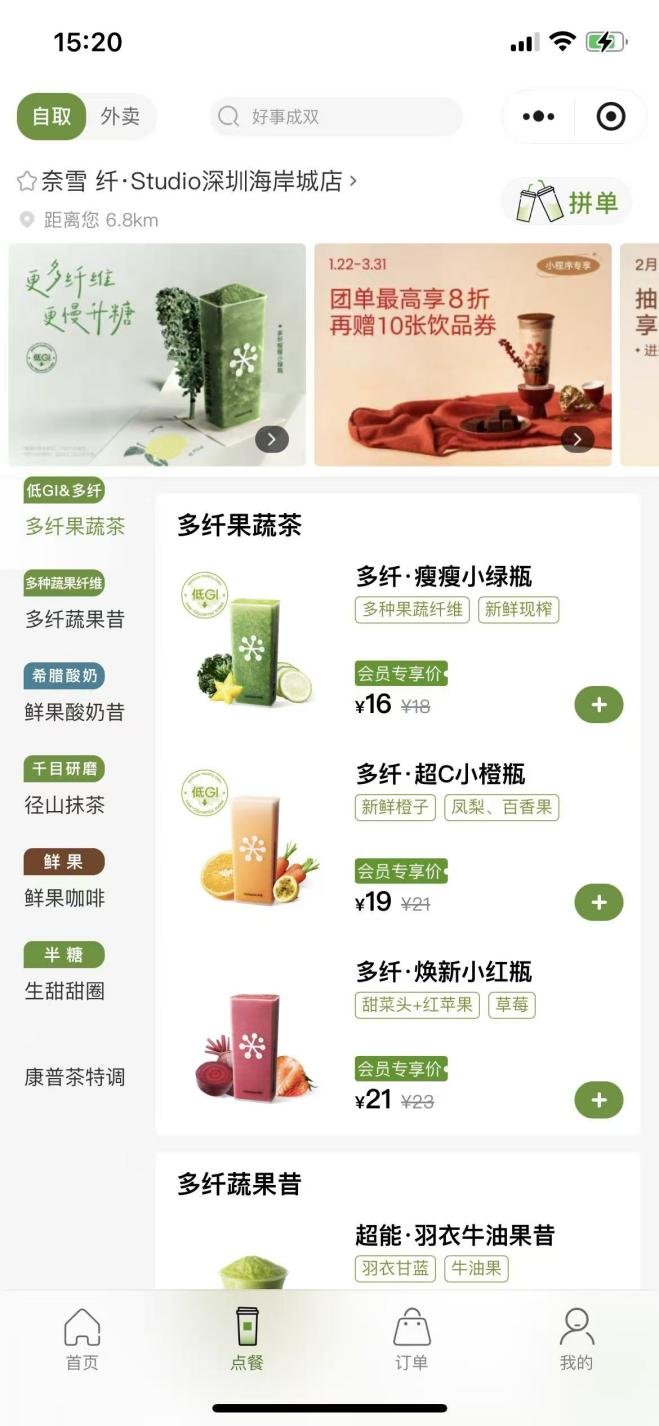The height and width of the screenshot is (1426, 659).
Task: Add 多纤·瘦瘦小绿瓶 to the cart
Action: (598, 705)
